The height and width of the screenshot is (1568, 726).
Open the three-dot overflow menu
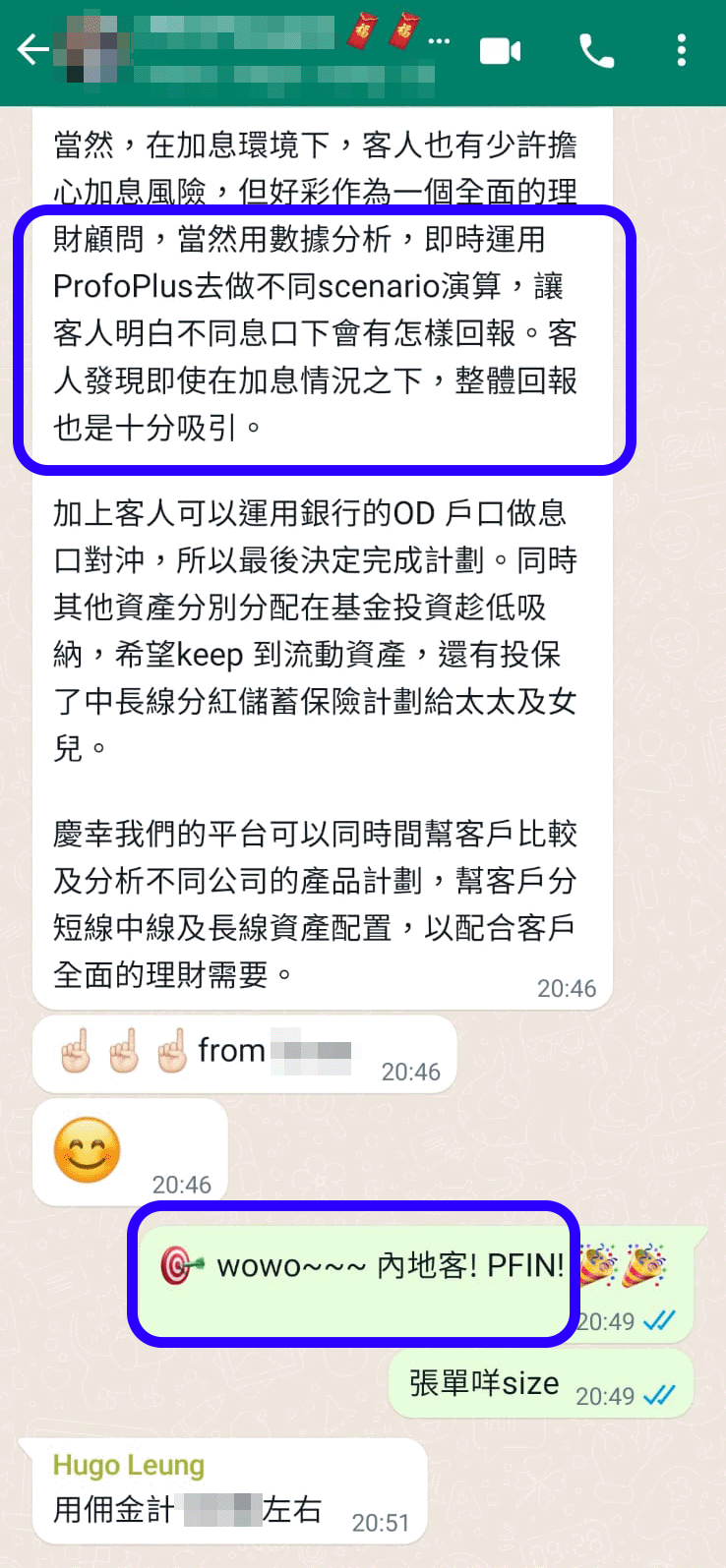[682, 50]
